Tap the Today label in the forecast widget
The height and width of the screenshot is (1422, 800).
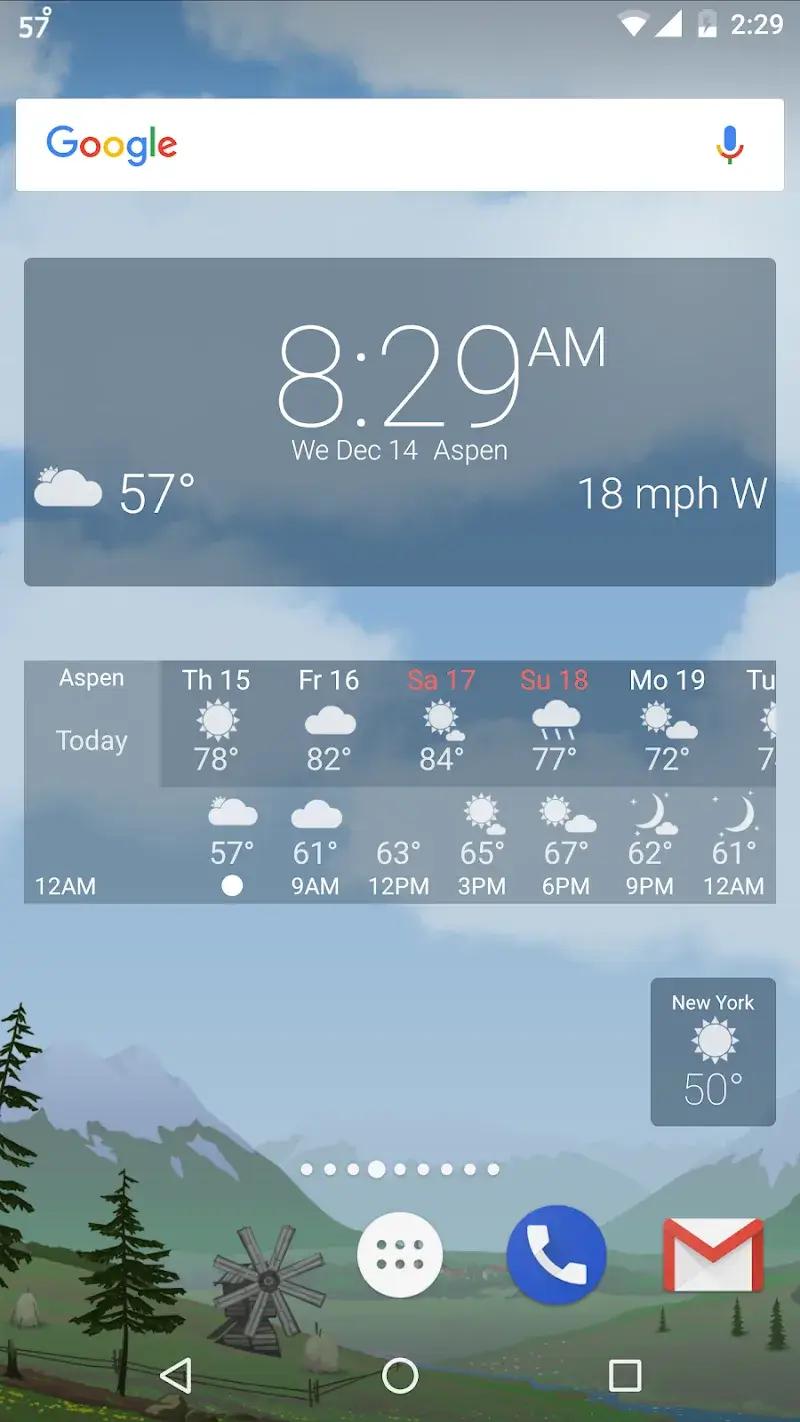click(x=90, y=741)
